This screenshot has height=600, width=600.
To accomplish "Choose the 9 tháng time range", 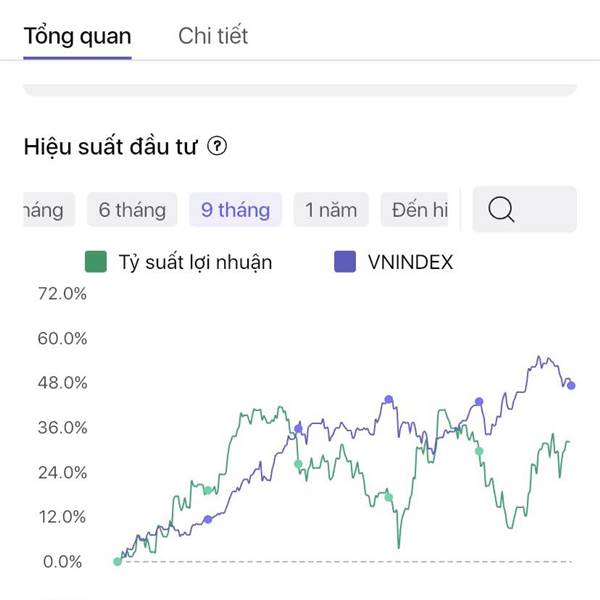I will coord(235,210).
